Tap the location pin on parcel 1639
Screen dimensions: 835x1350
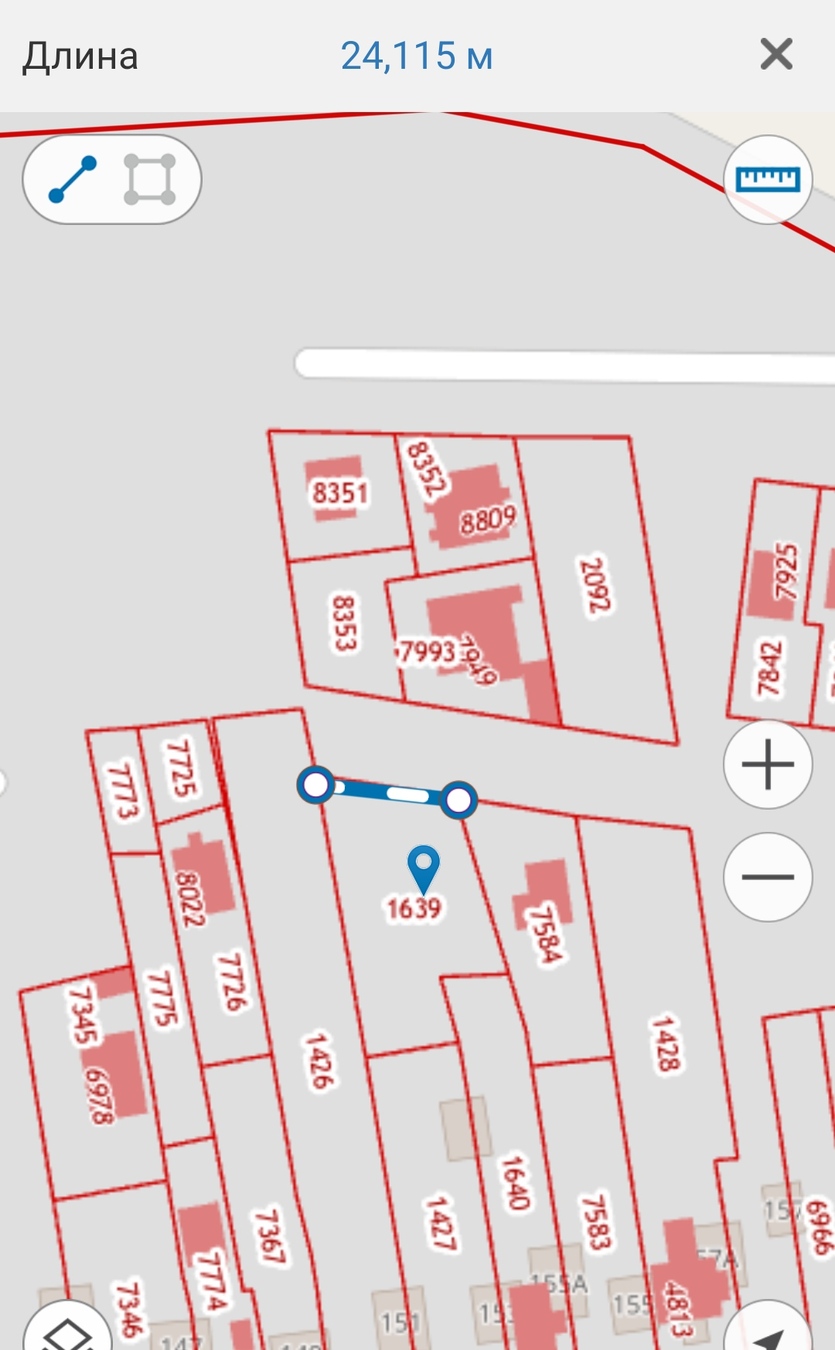(x=425, y=866)
